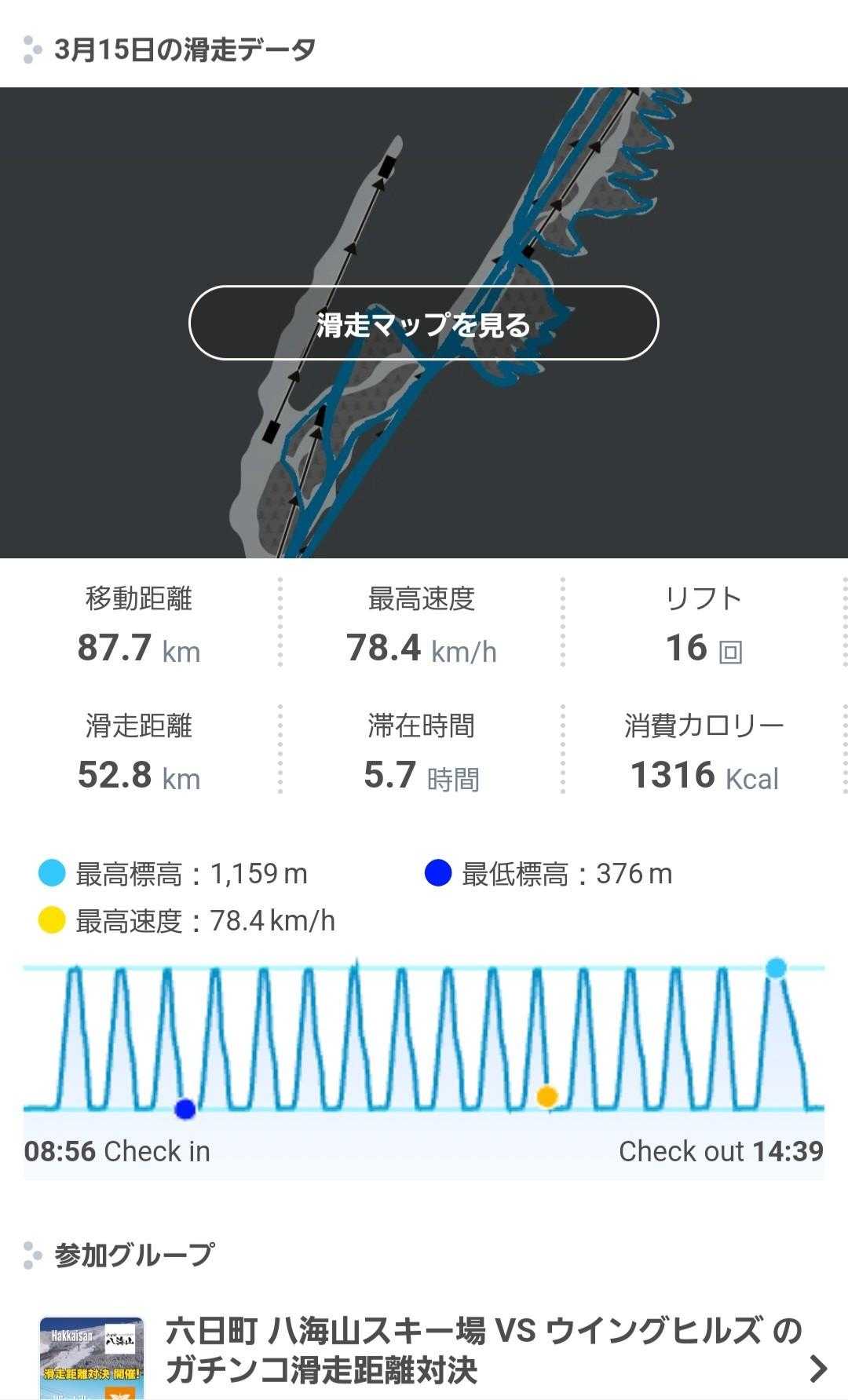Tap the 滑走マップを見る button

pyautogui.click(x=423, y=323)
